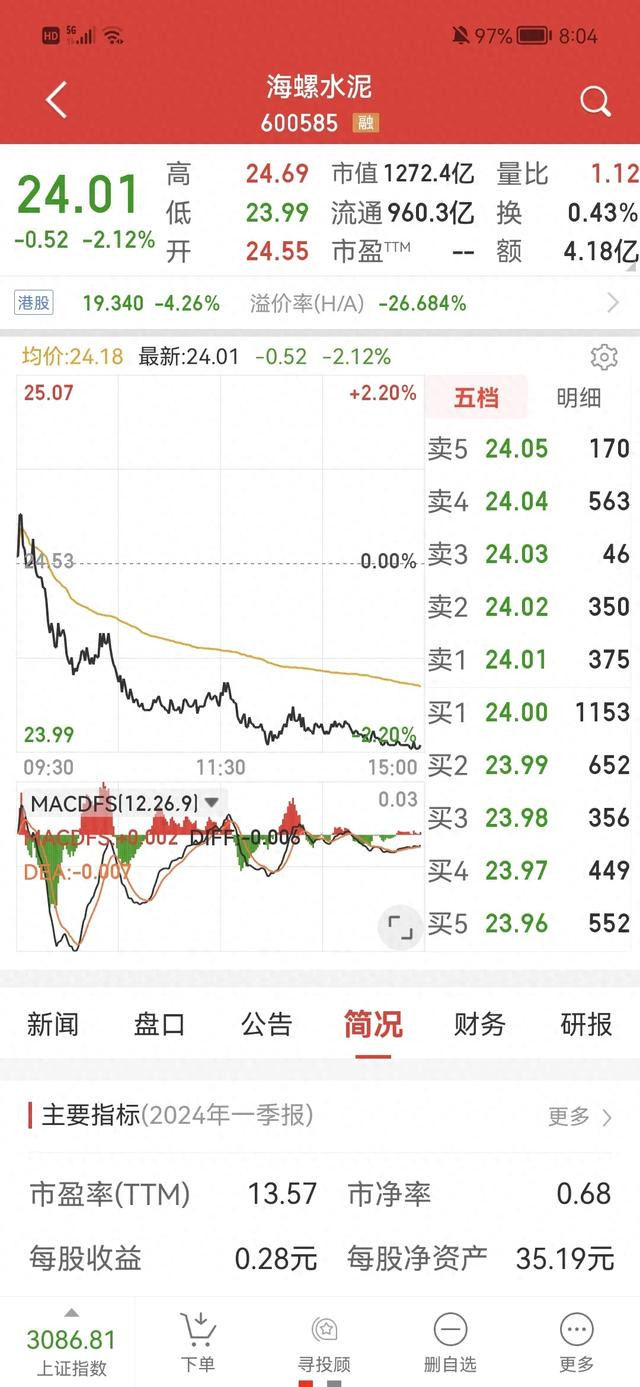This screenshot has width=640, height=1387.
Task: Open 寻投顾 advisor option
Action: (324, 1343)
